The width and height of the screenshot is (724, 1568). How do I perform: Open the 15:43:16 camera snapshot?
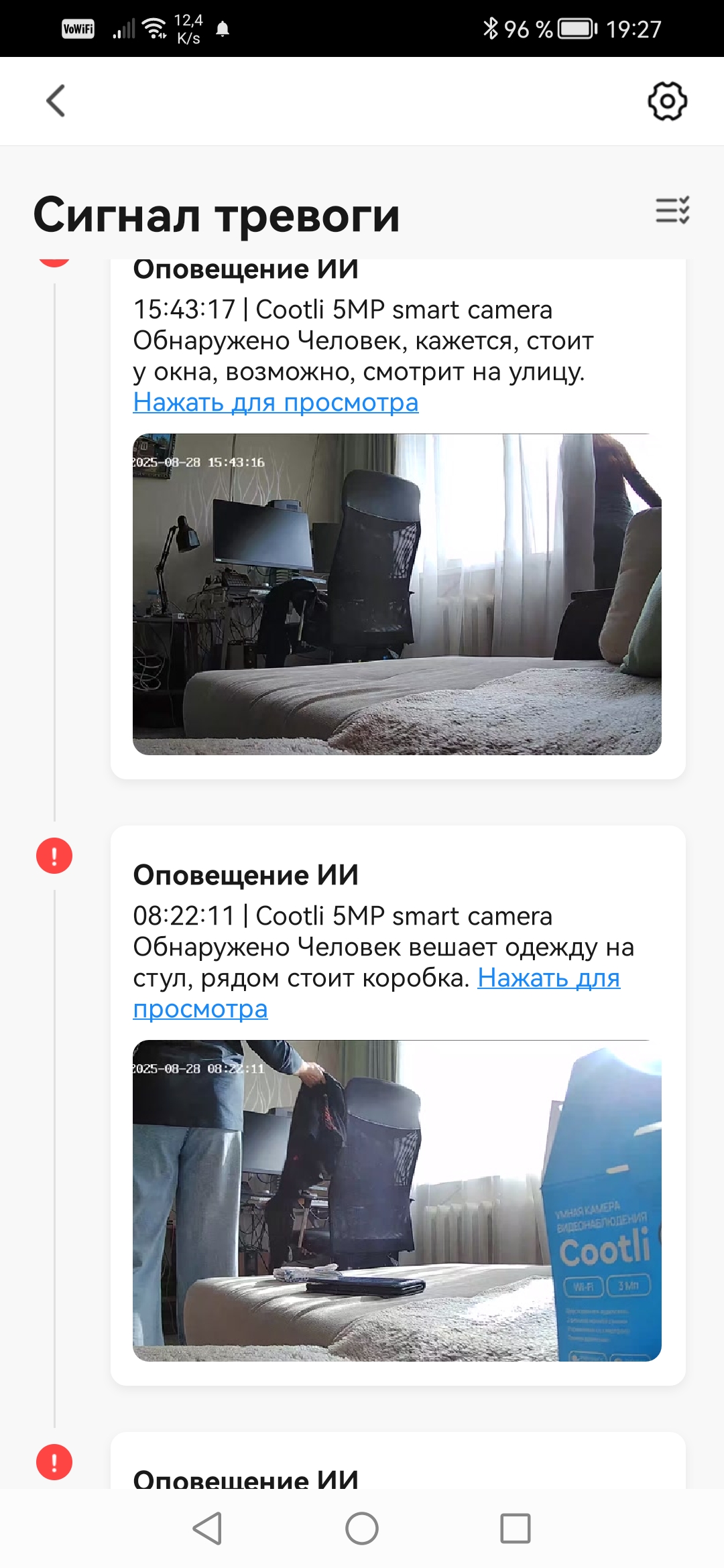tap(397, 594)
